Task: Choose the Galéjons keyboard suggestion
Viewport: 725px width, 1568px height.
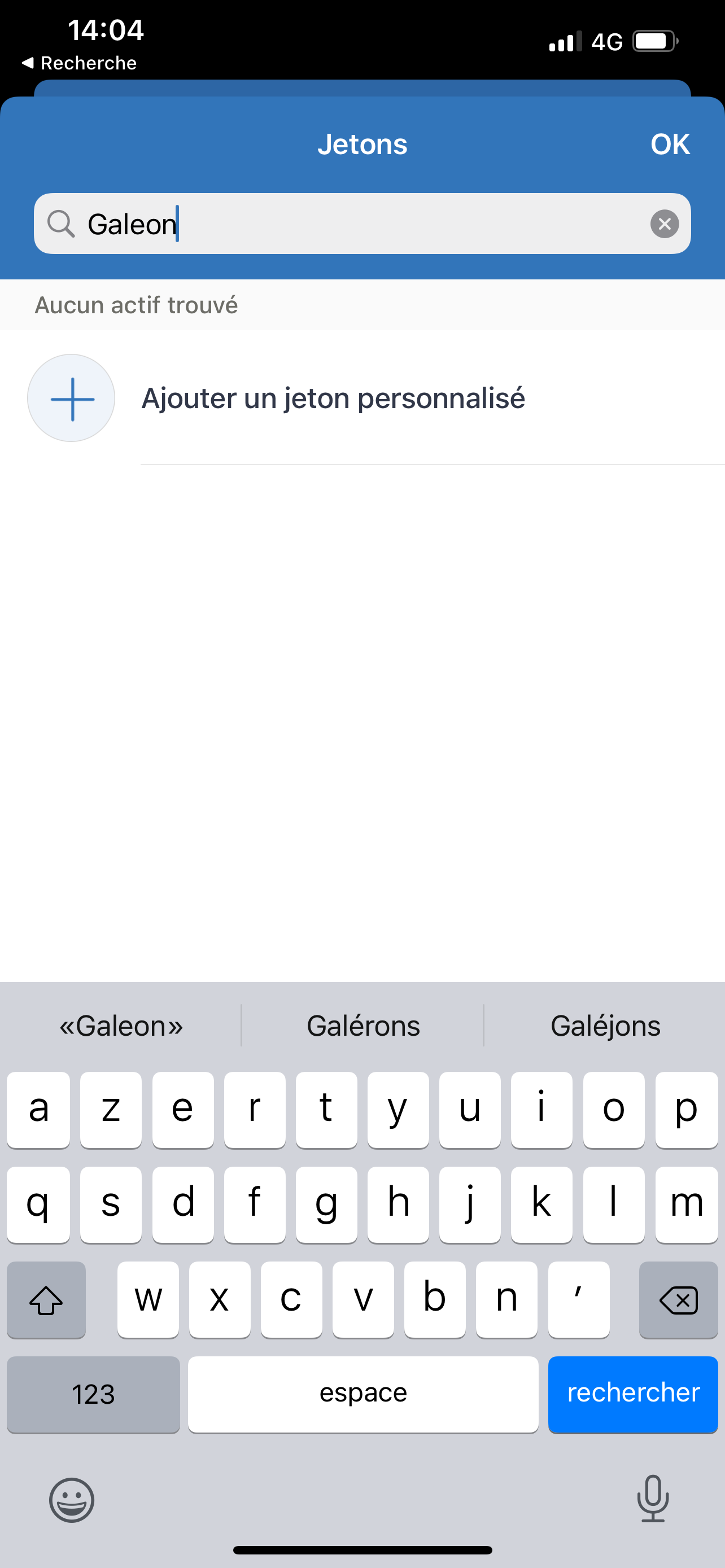Action: point(605,1026)
